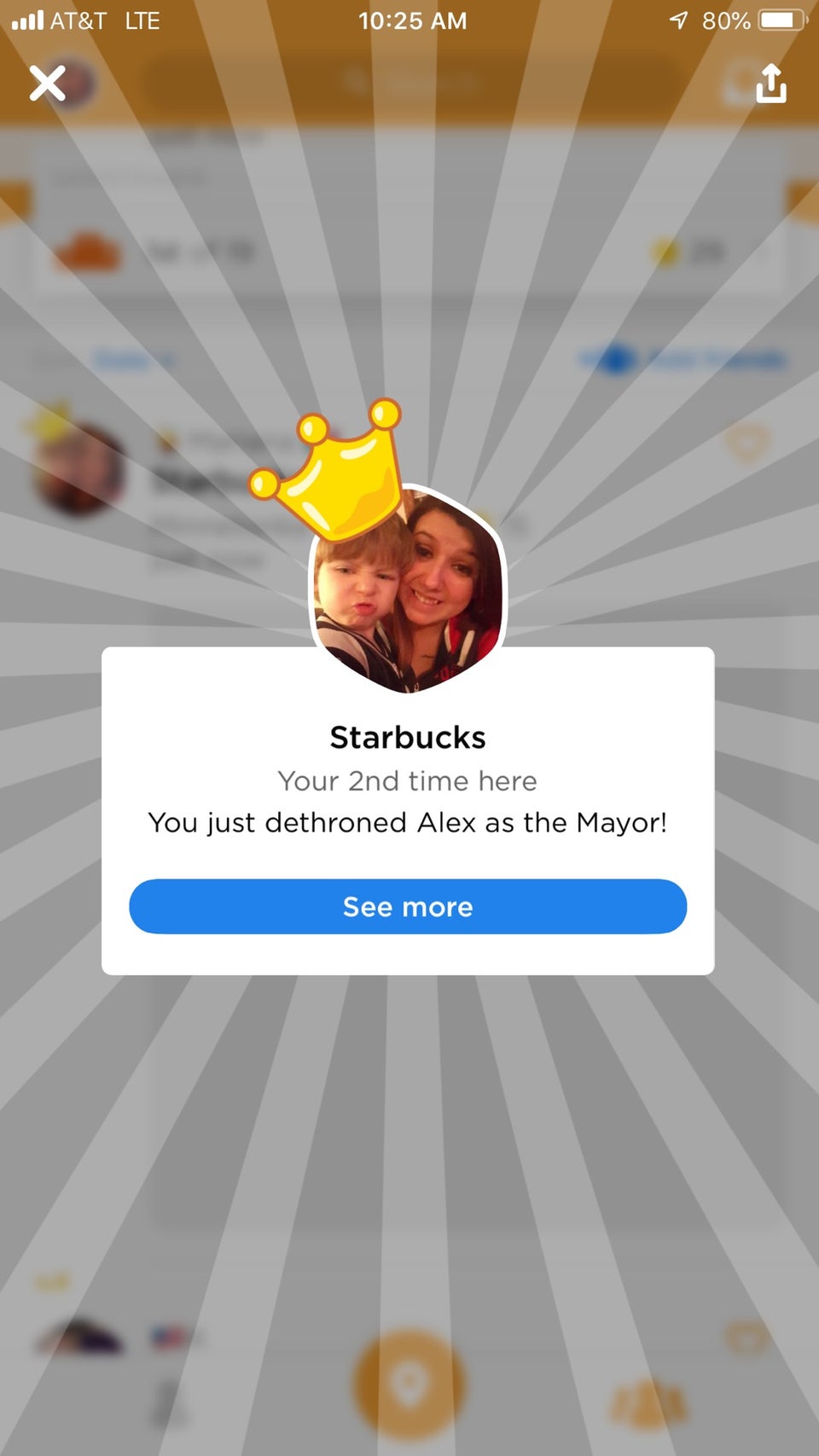Tap the See more button

pyautogui.click(x=408, y=906)
